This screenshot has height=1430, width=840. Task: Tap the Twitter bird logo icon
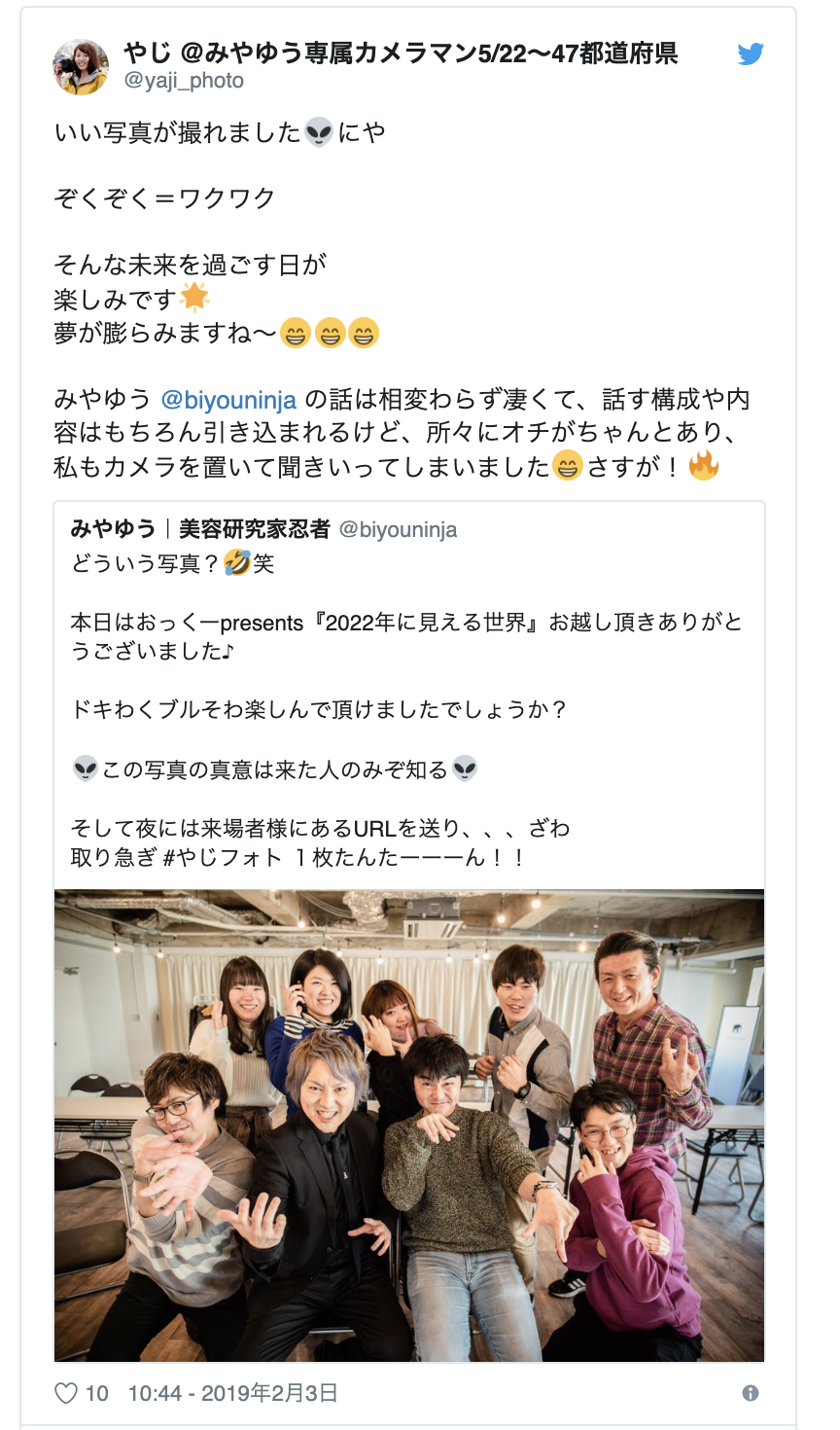[x=751, y=54]
